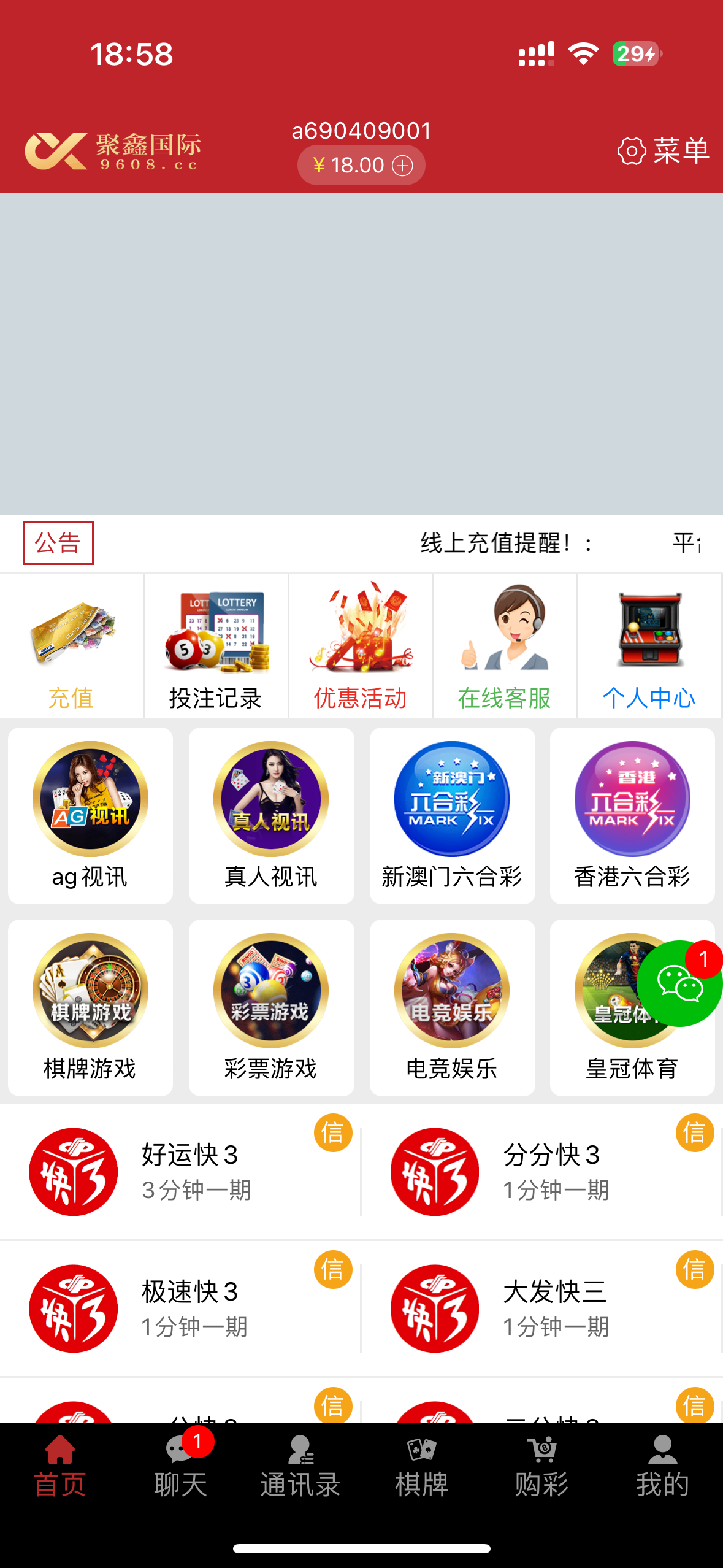Launch the 真人视讯 tile
The height and width of the screenshot is (1568, 723).
271,815
